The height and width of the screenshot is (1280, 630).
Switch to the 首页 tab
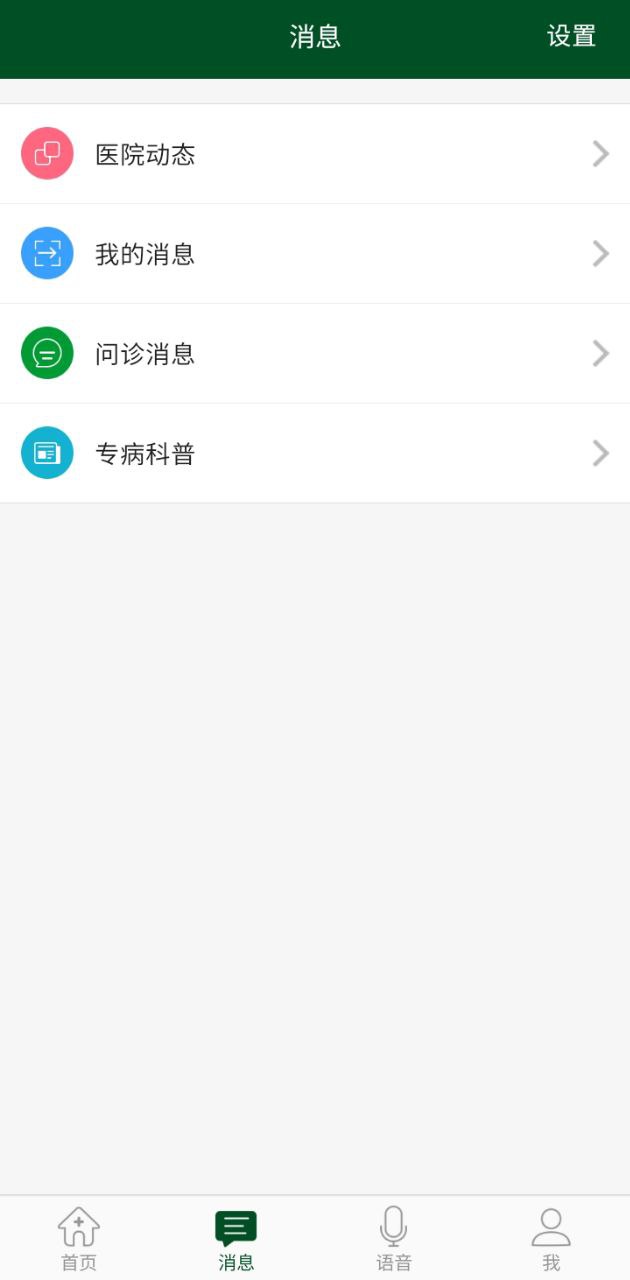coord(79,1238)
